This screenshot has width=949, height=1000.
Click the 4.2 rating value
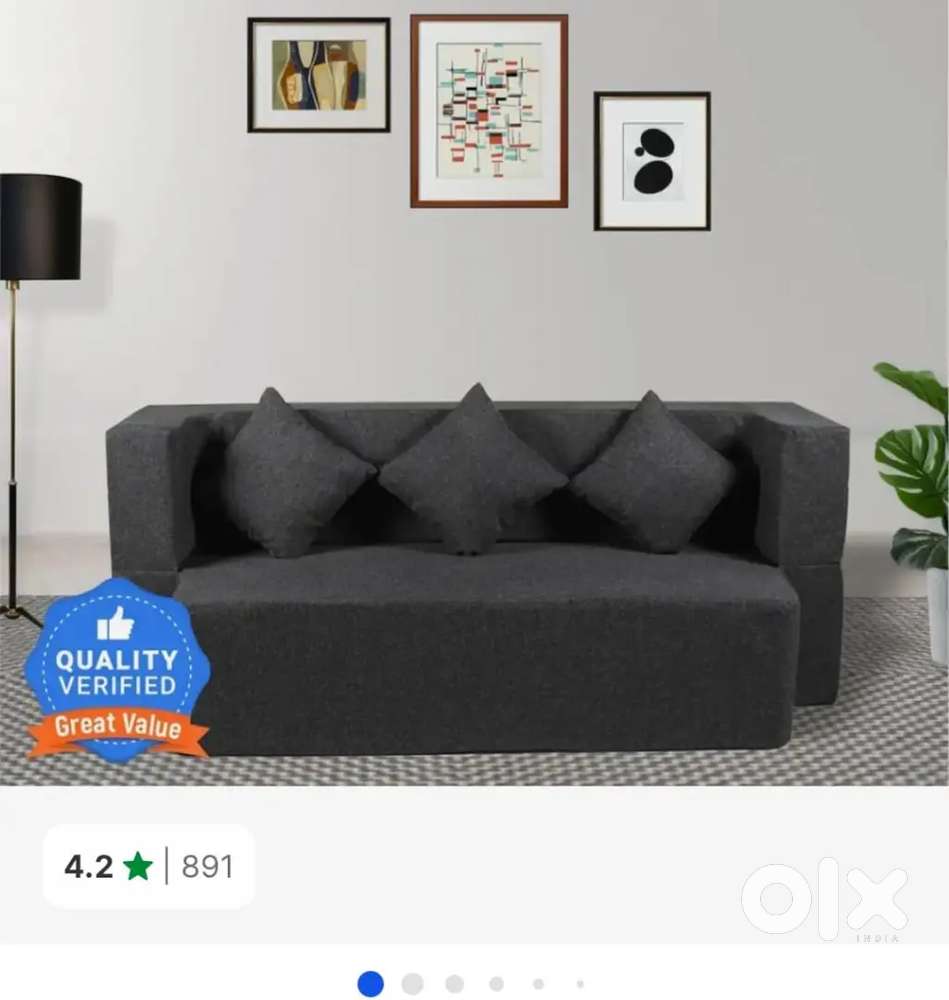click(x=92, y=868)
